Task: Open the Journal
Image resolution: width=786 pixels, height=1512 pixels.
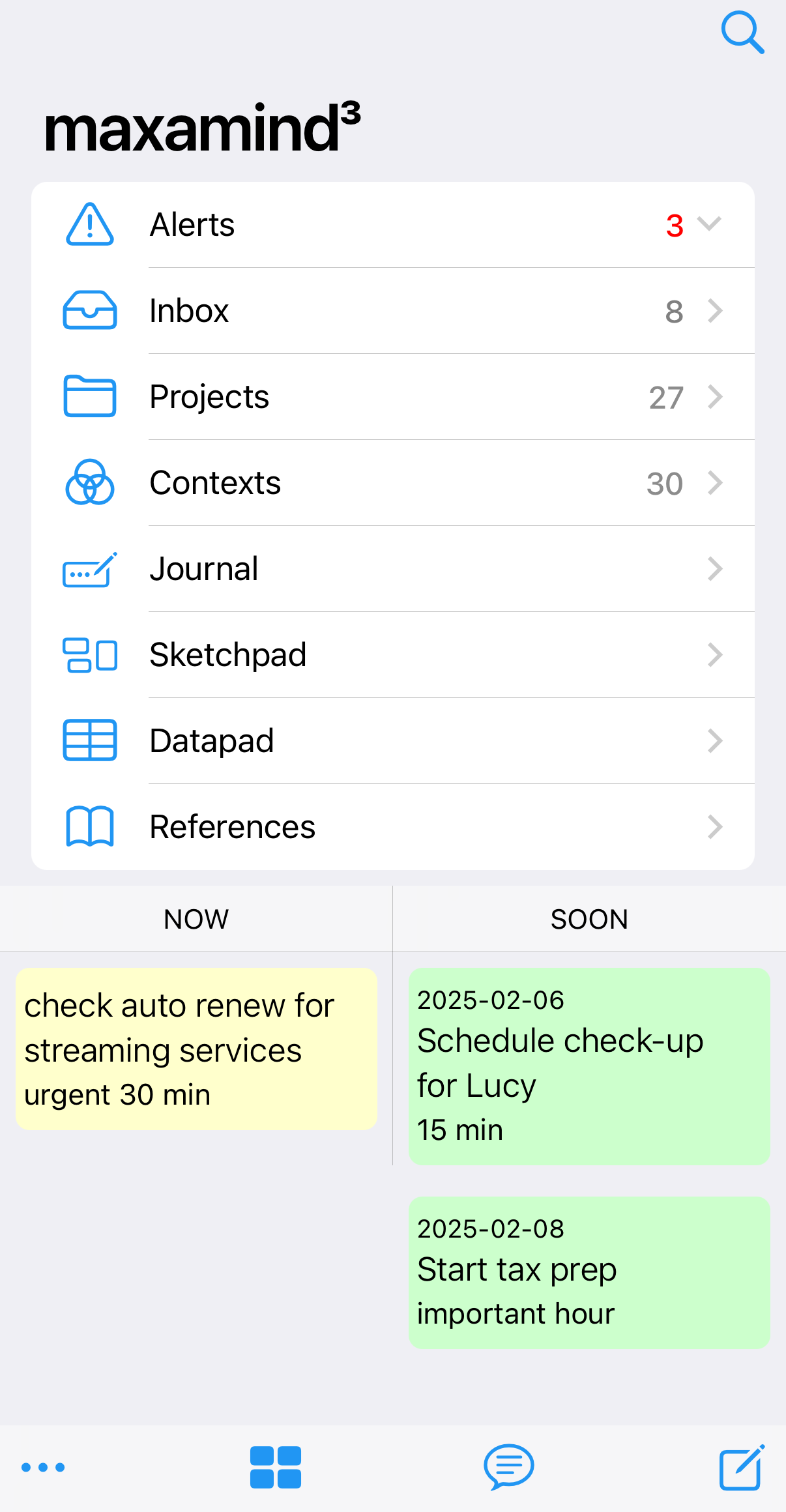Action: tap(393, 569)
